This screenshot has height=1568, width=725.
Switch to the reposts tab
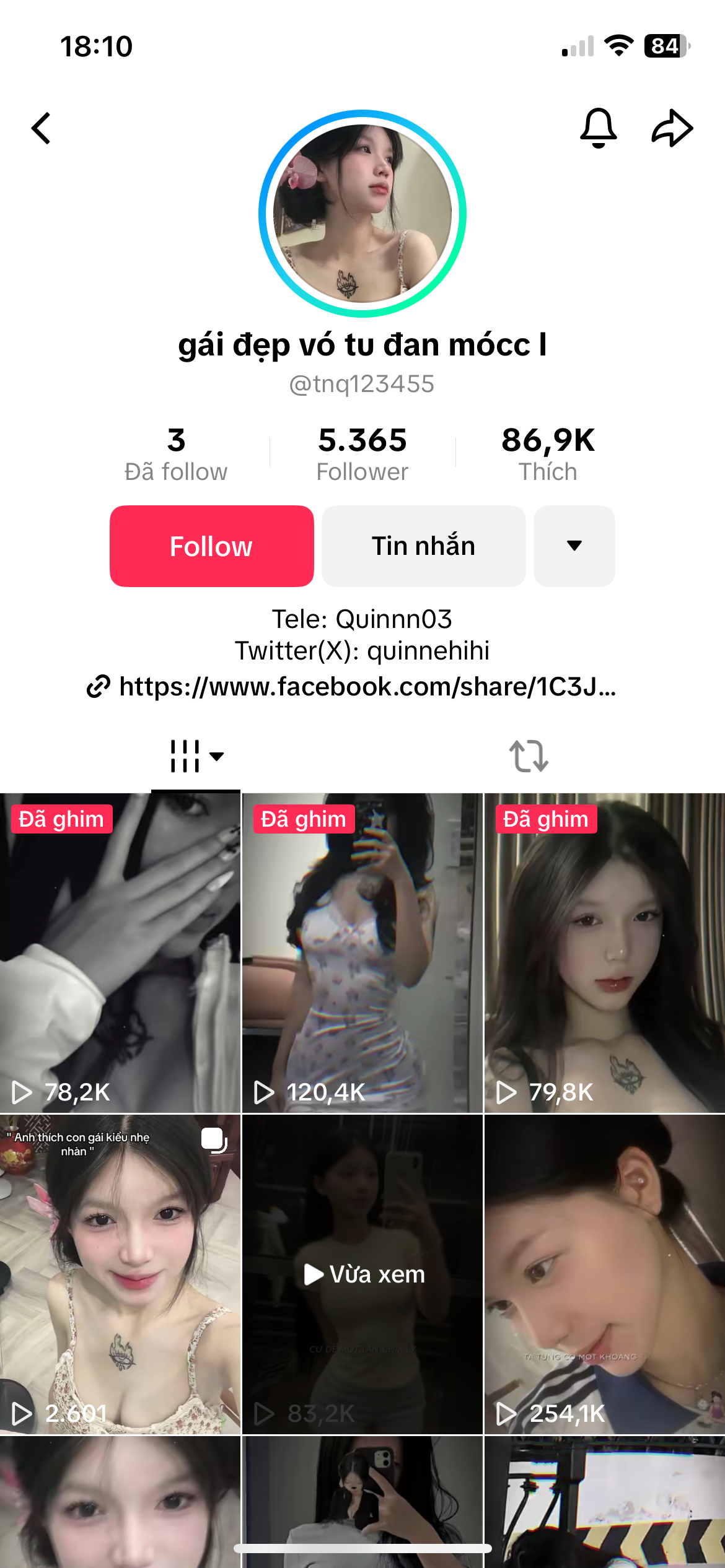pyautogui.click(x=529, y=756)
